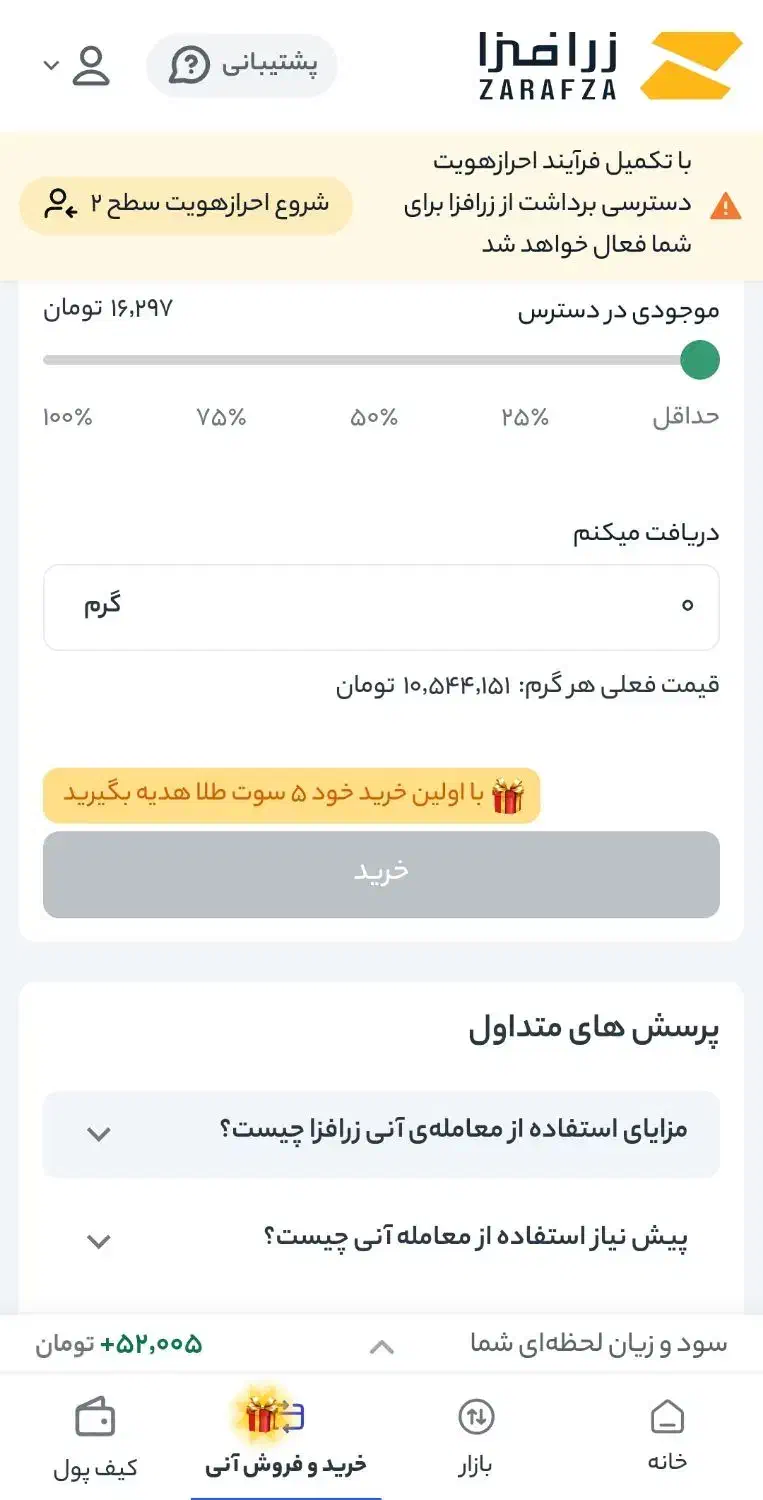763x1500 pixels.
Task: Select the ۵۰٪ balance option
Action: [x=374, y=418]
